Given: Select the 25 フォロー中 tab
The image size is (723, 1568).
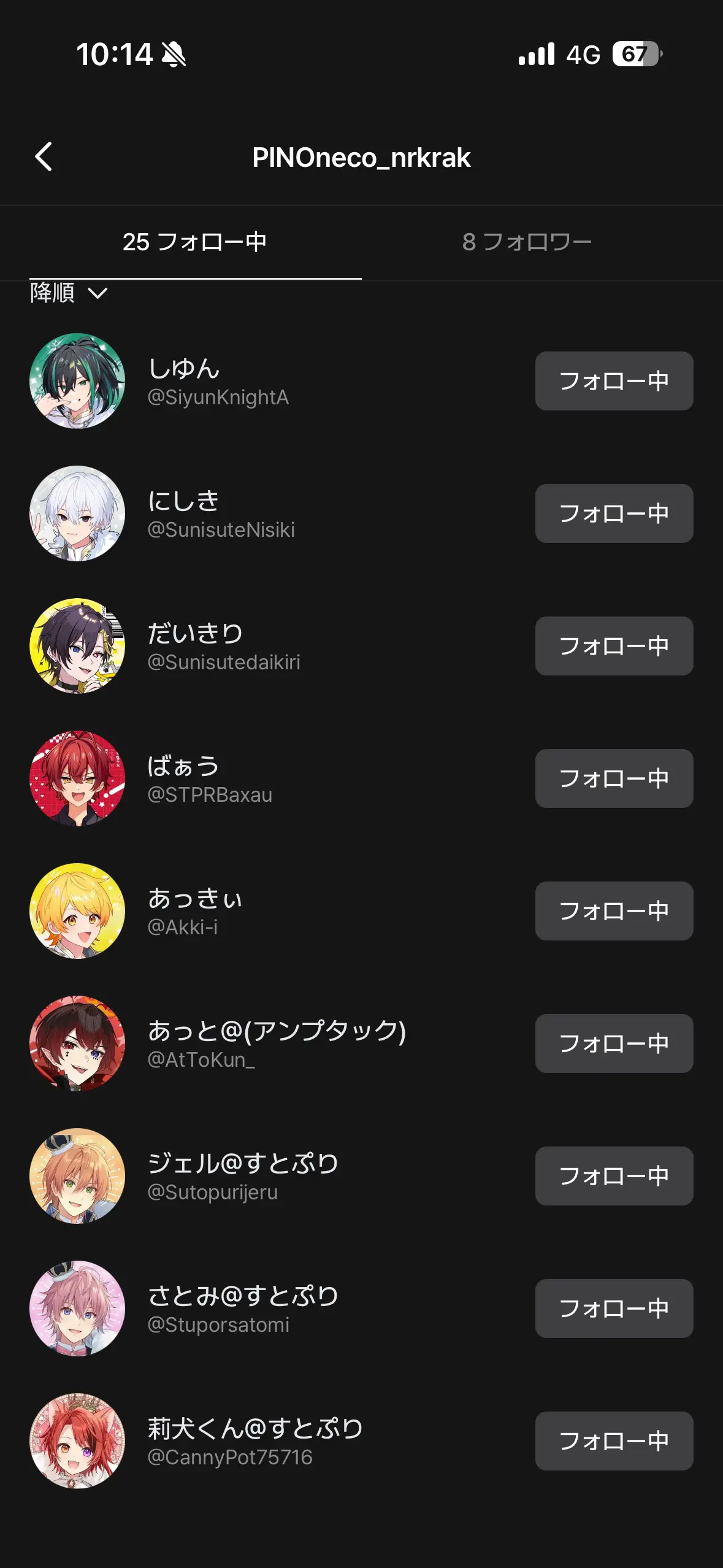Looking at the screenshot, I should click(194, 242).
